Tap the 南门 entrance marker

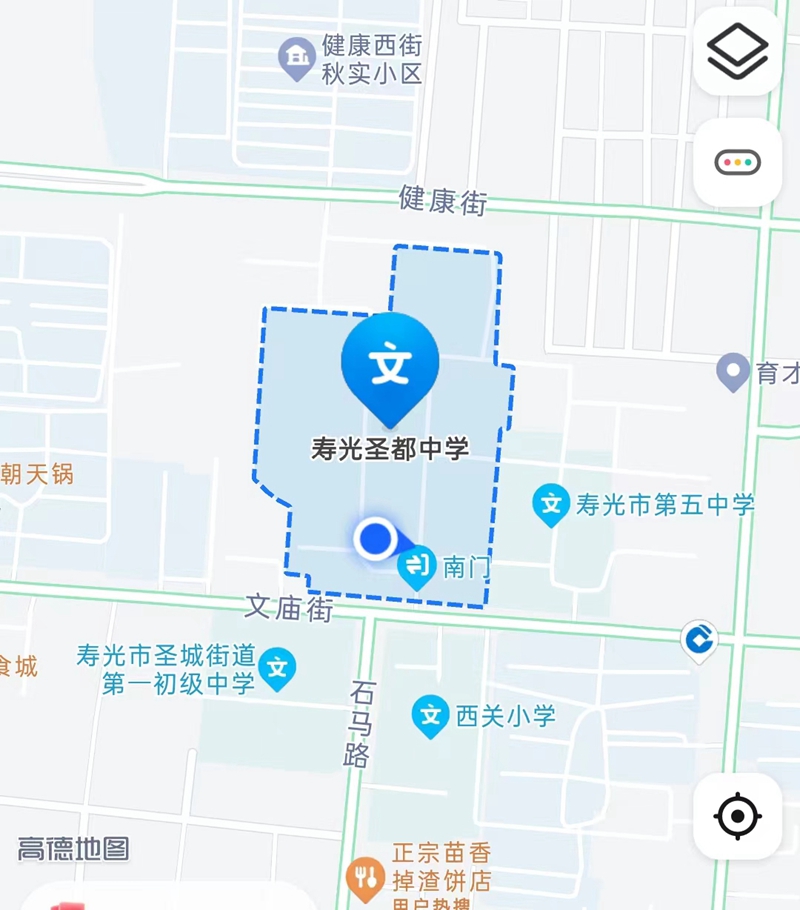(417, 568)
